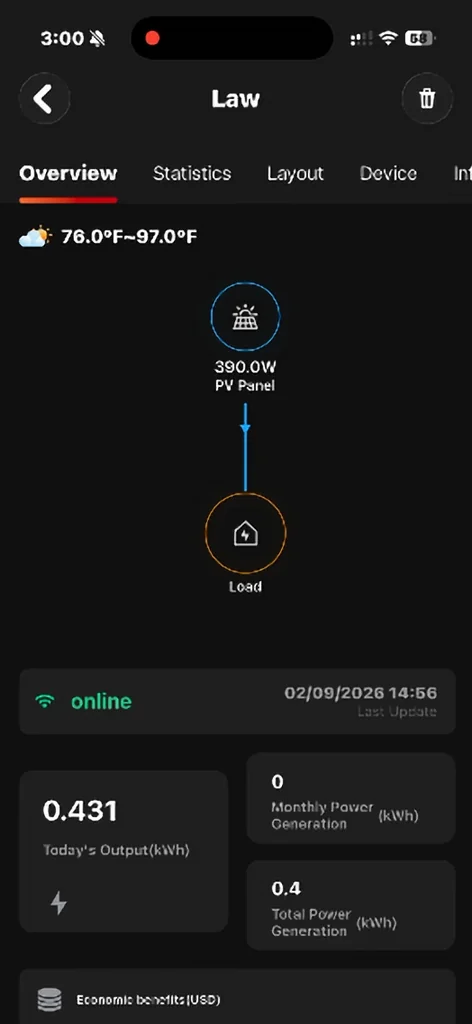Select the Device tab
The image size is (472, 1024).
pyautogui.click(x=388, y=173)
